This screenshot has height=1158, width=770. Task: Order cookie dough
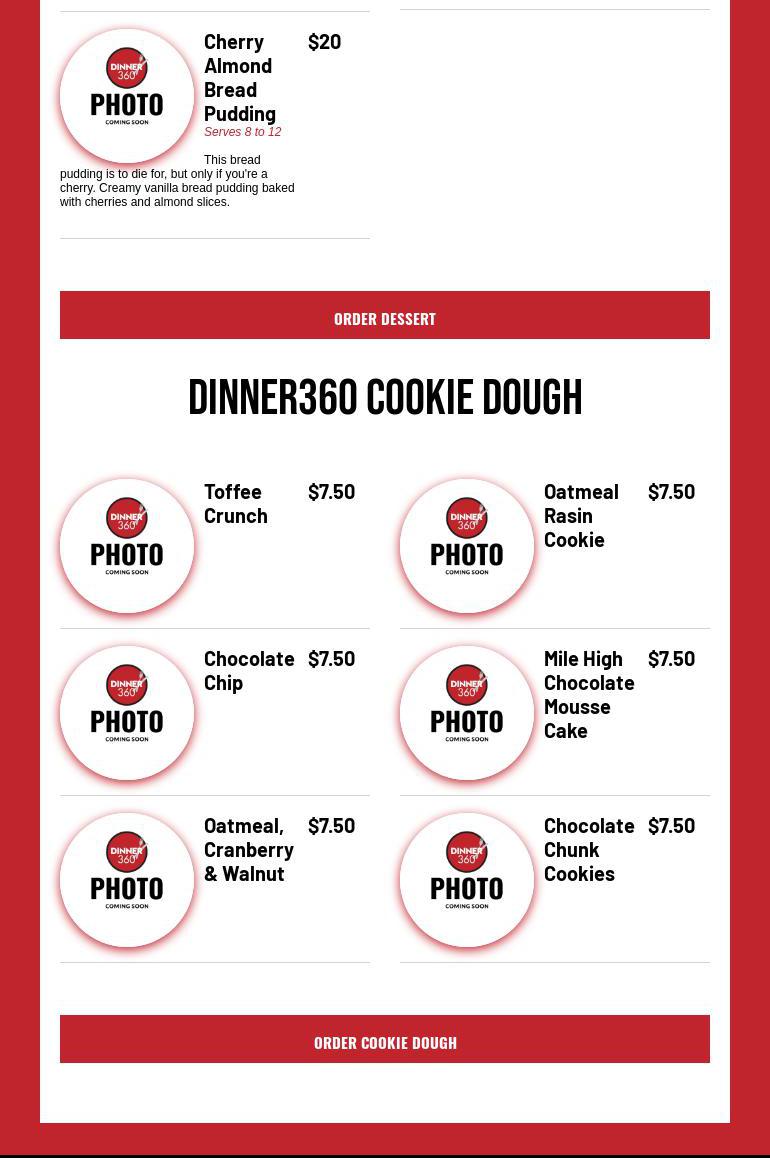pyautogui.click(x=385, y=1040)
